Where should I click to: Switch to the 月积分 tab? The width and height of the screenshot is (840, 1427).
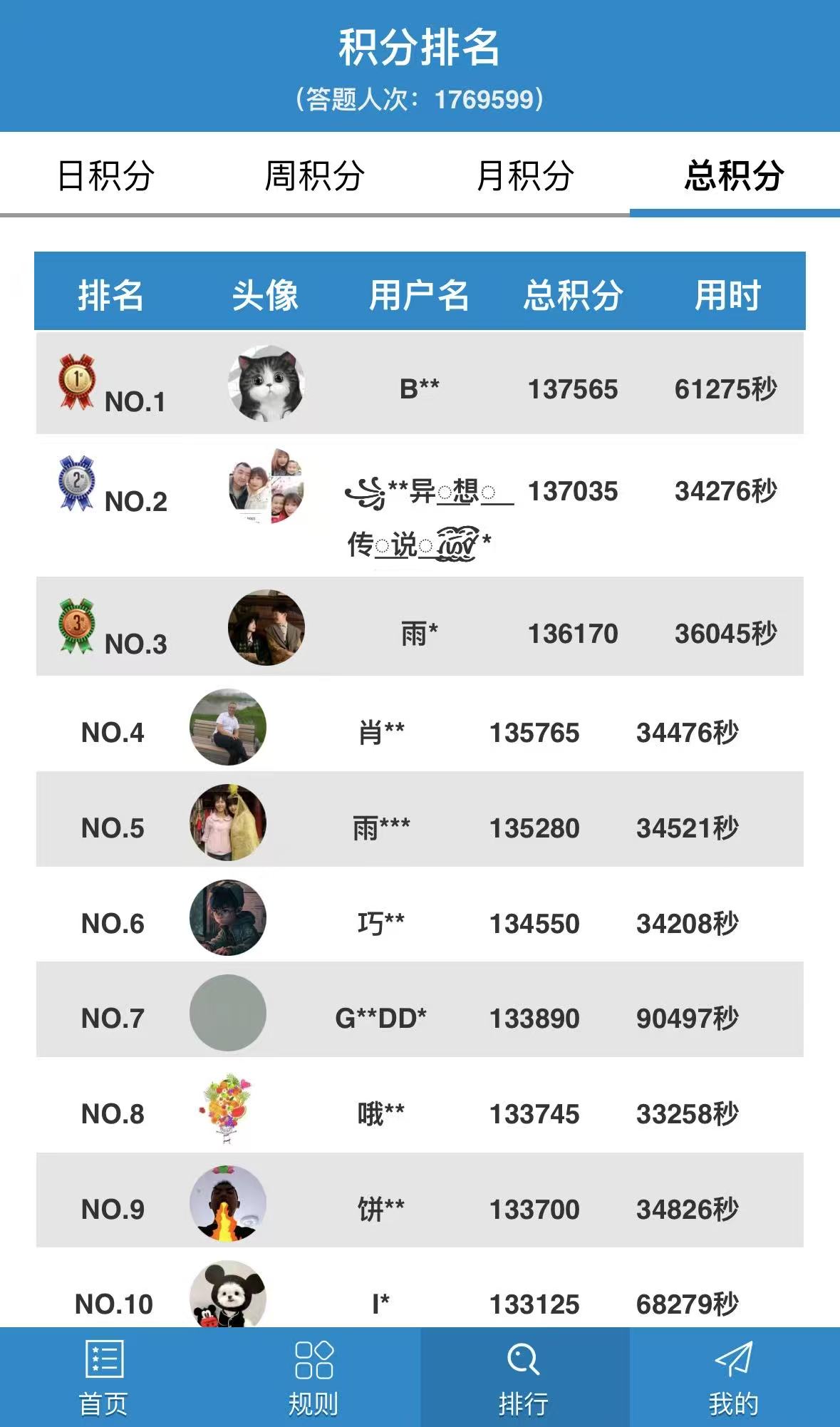(524, 175)
